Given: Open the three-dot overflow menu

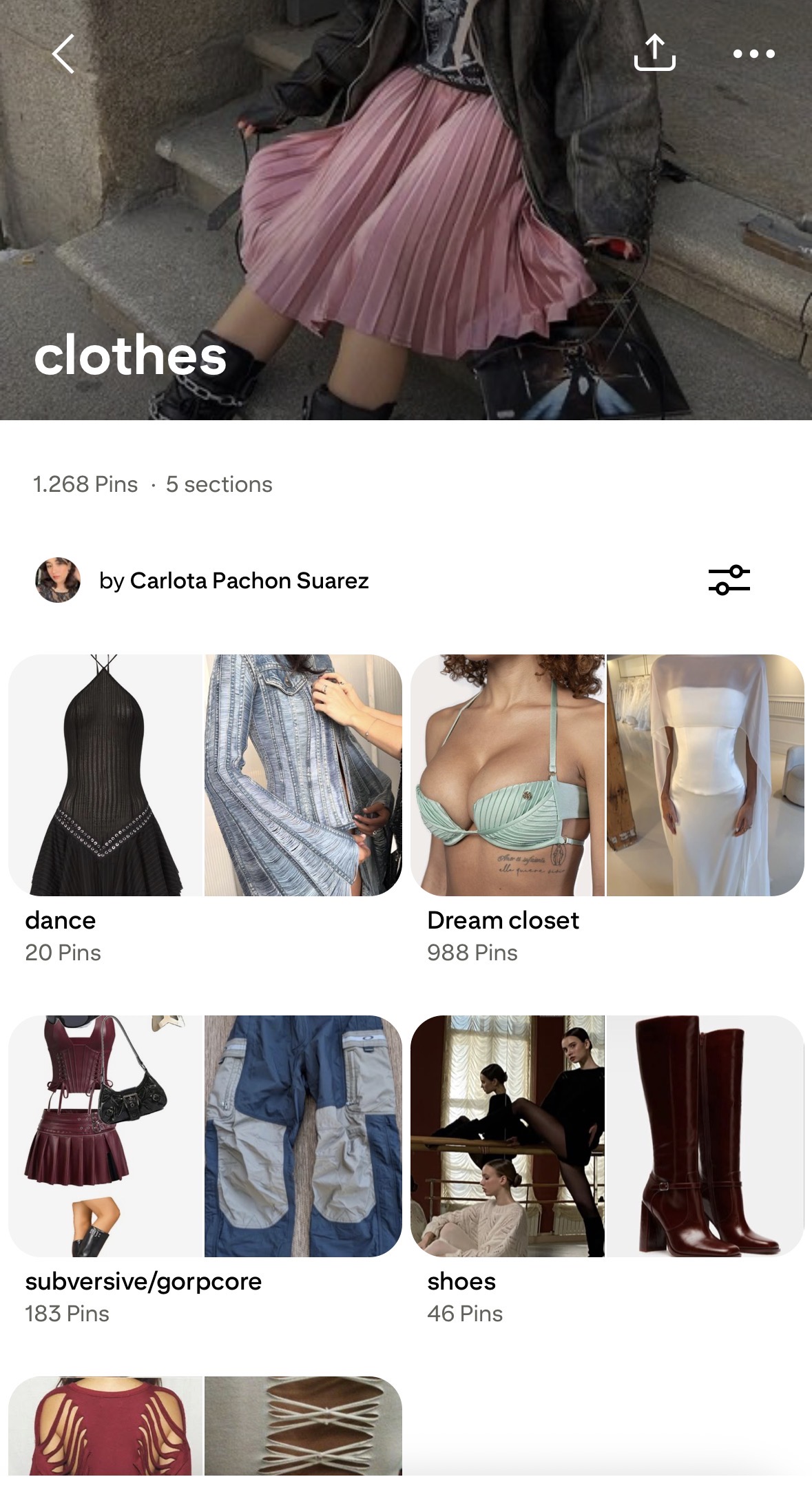Looking at the screenshot, I should [x=753, y=54].
